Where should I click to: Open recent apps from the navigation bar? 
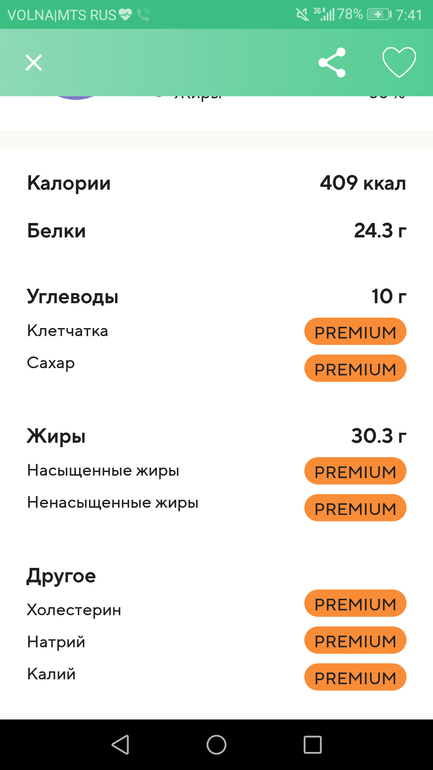(312, 744)
